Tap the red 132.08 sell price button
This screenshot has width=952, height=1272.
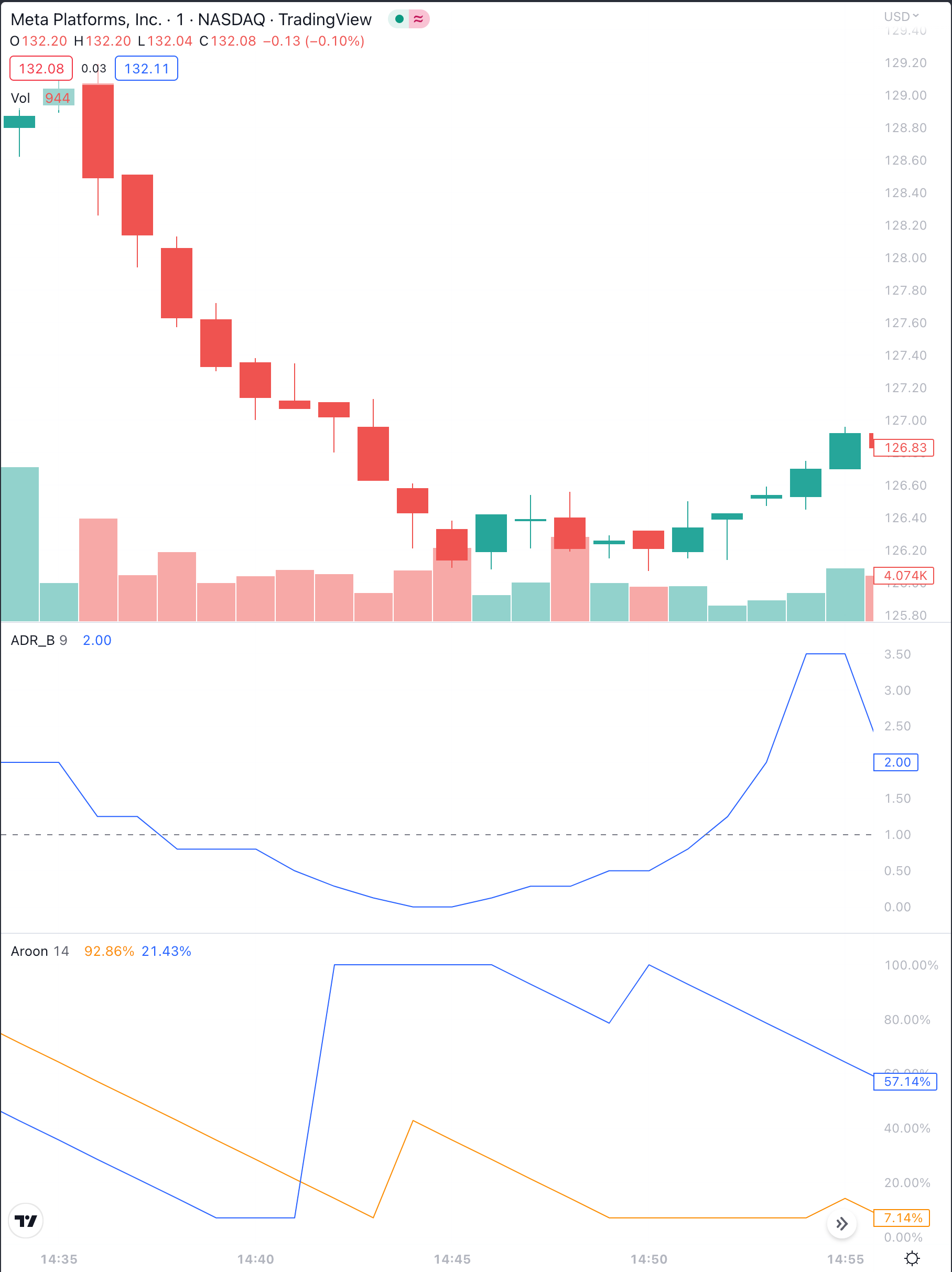(x=41, y=69)
